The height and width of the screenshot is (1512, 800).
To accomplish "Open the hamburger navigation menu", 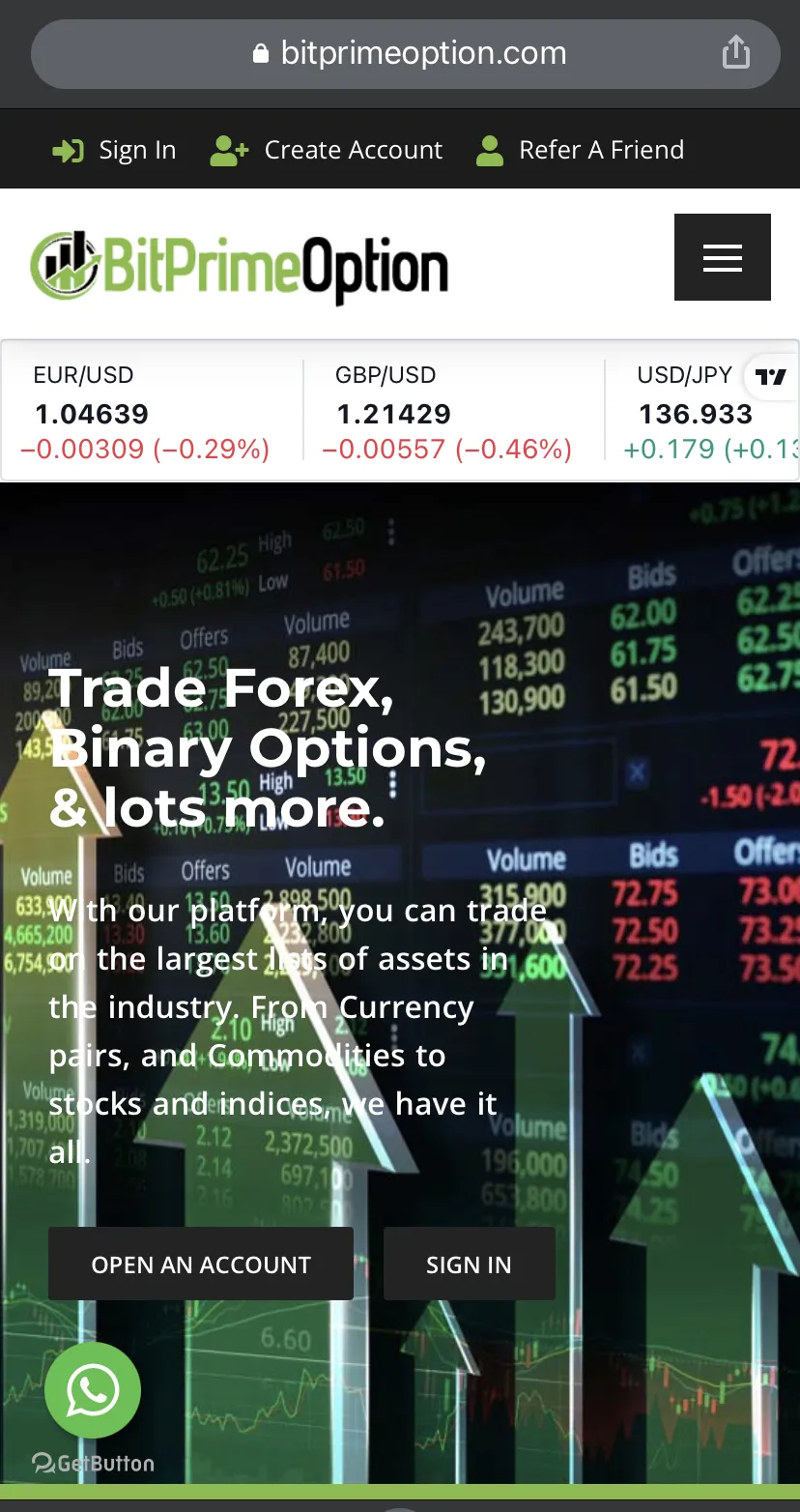I will click(723, 257).
